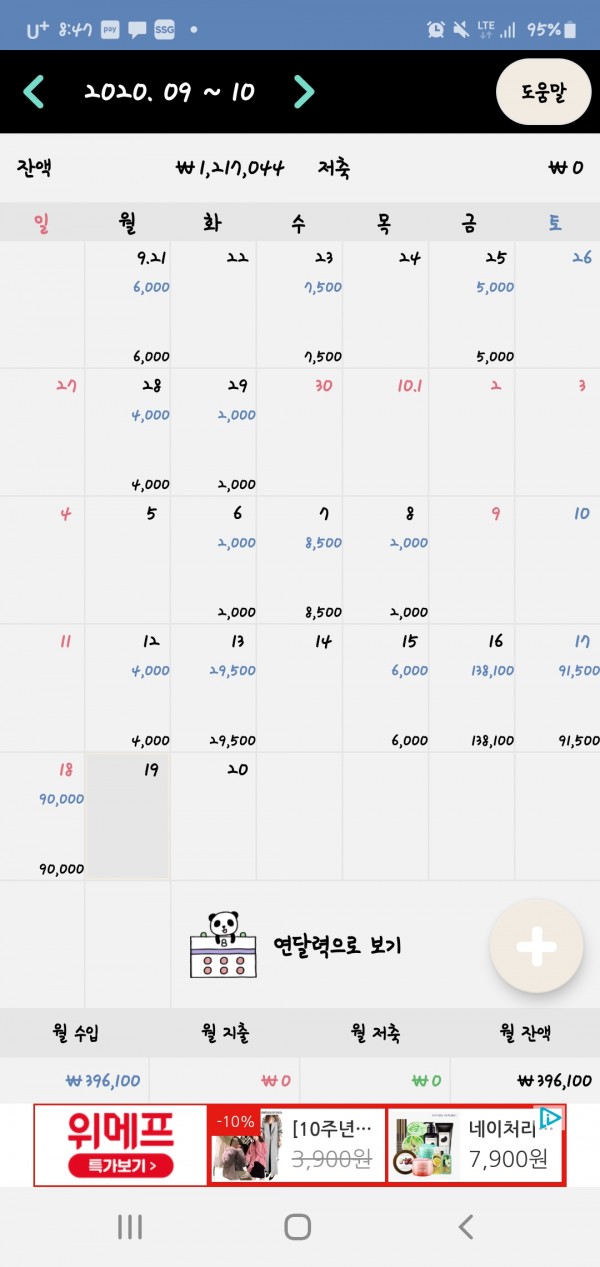Select date 18 with 90,000 entry

[x=42, y=816]
